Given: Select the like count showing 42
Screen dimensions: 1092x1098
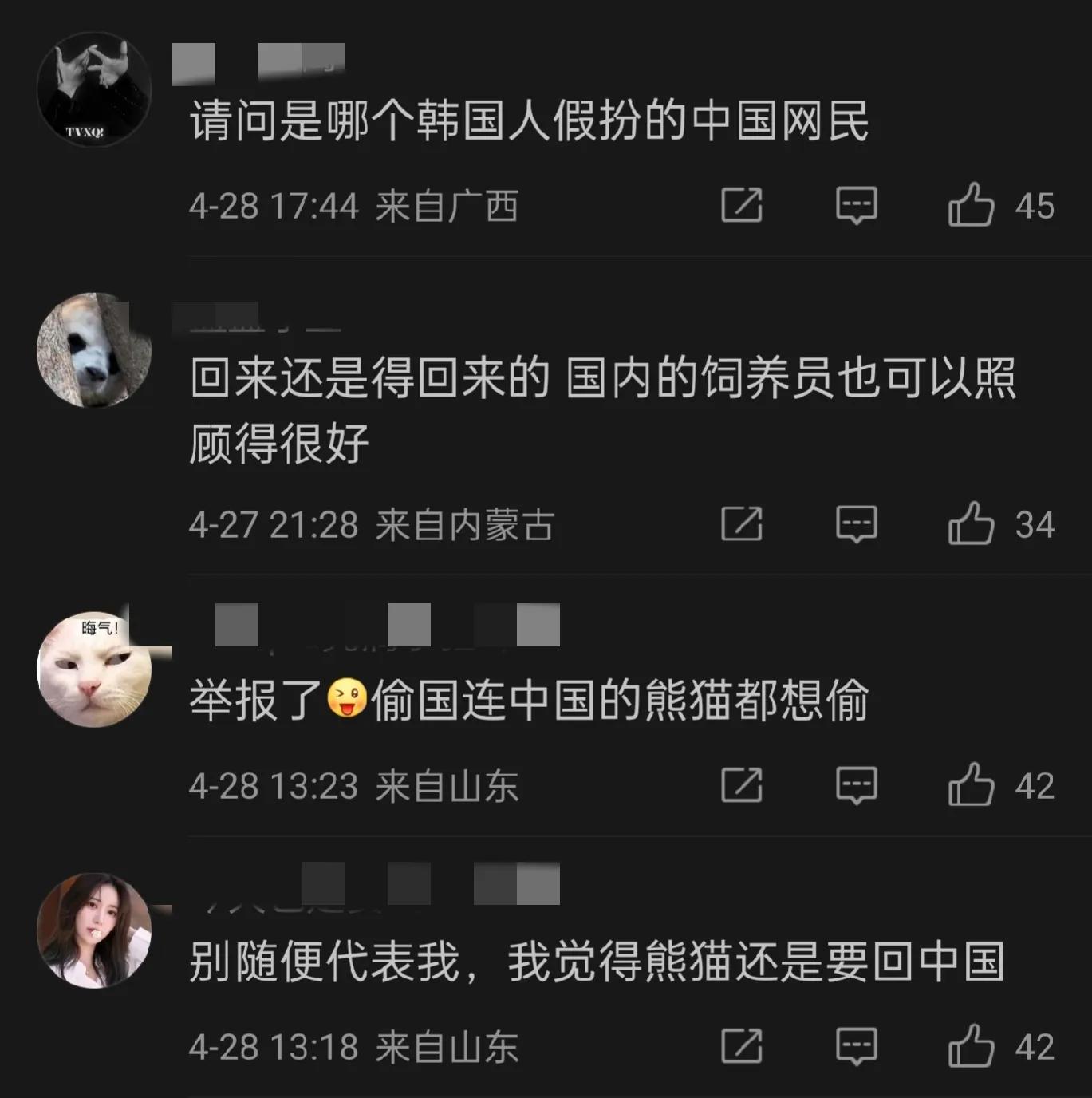Looking at the screenshot, I should click(x=1035, y=785).
